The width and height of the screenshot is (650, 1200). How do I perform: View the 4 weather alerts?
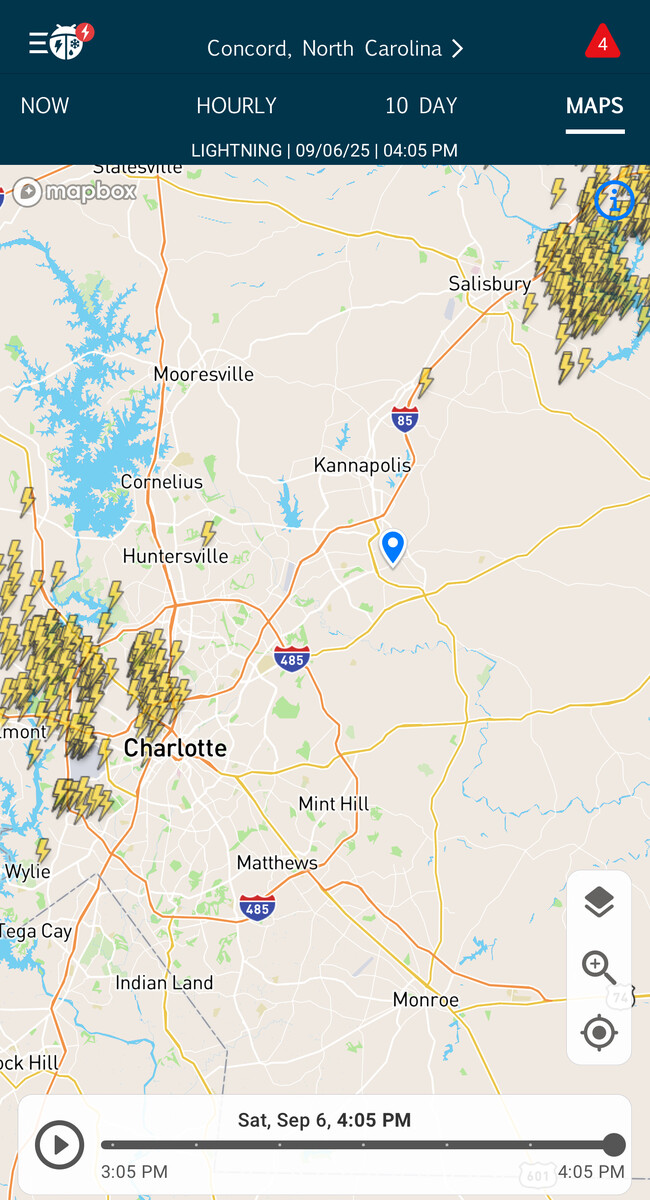[x=602, y=43]
